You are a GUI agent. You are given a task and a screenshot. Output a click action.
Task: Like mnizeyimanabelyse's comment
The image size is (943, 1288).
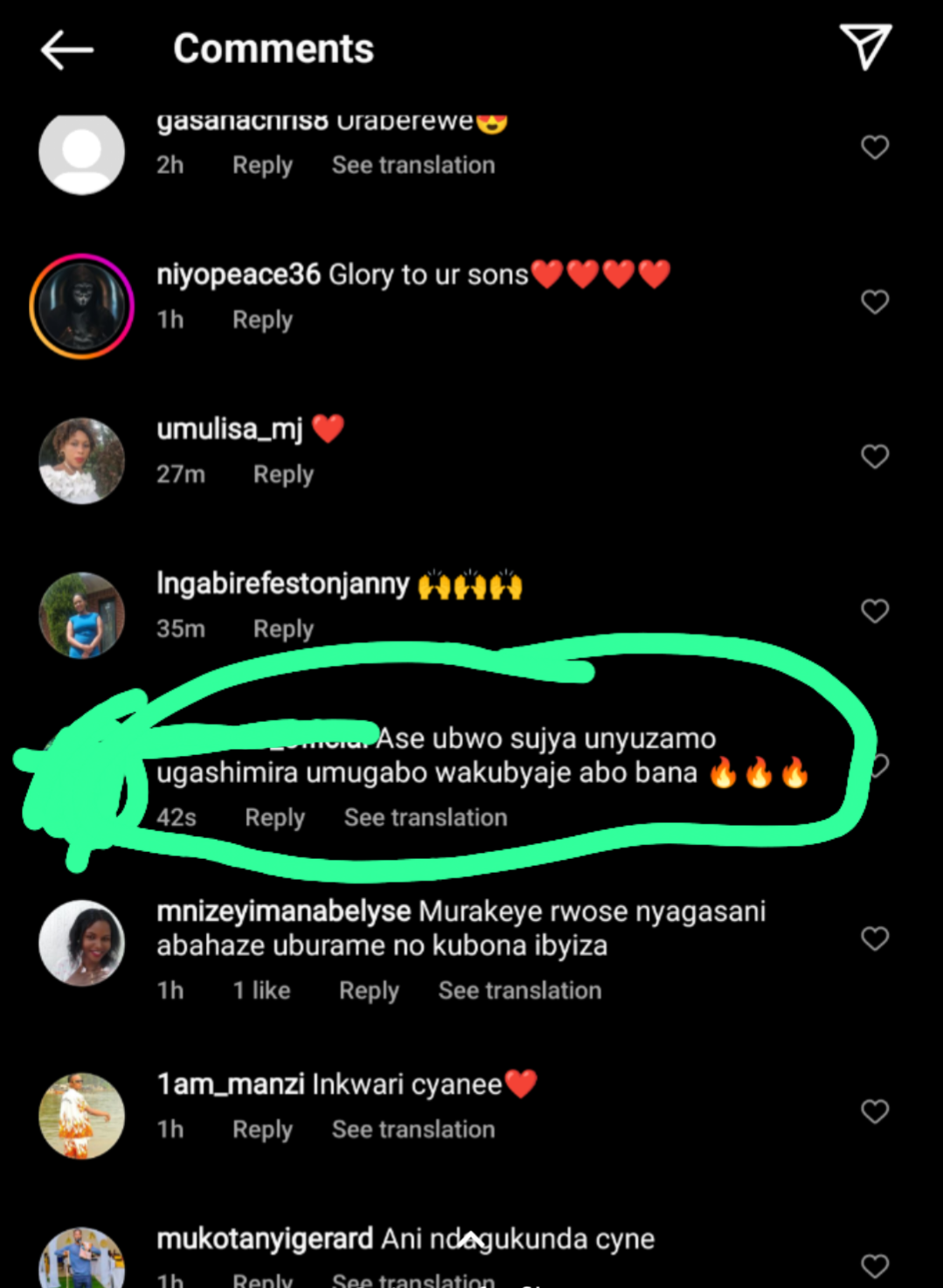tap(875, 938)
